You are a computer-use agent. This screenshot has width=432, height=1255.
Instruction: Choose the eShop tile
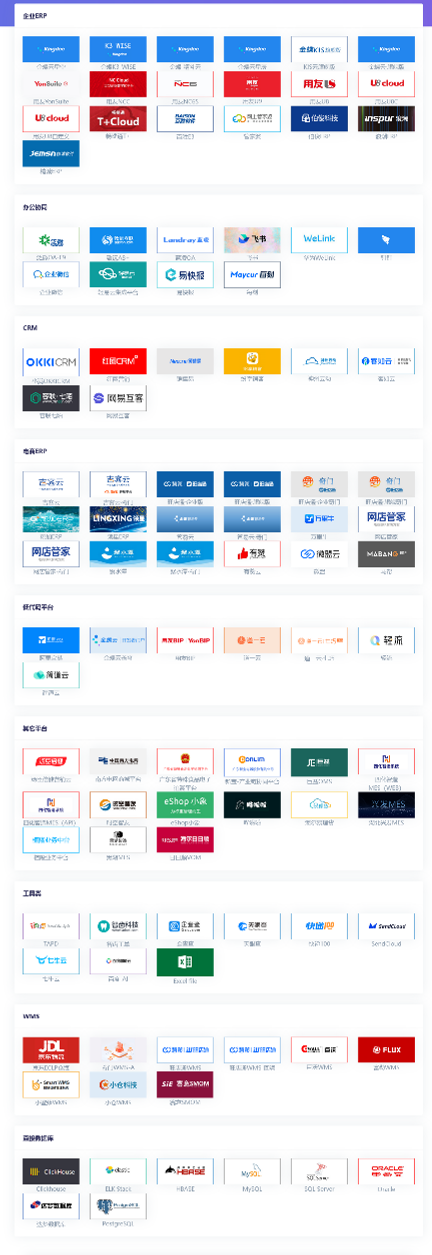[x=185, y=805]
